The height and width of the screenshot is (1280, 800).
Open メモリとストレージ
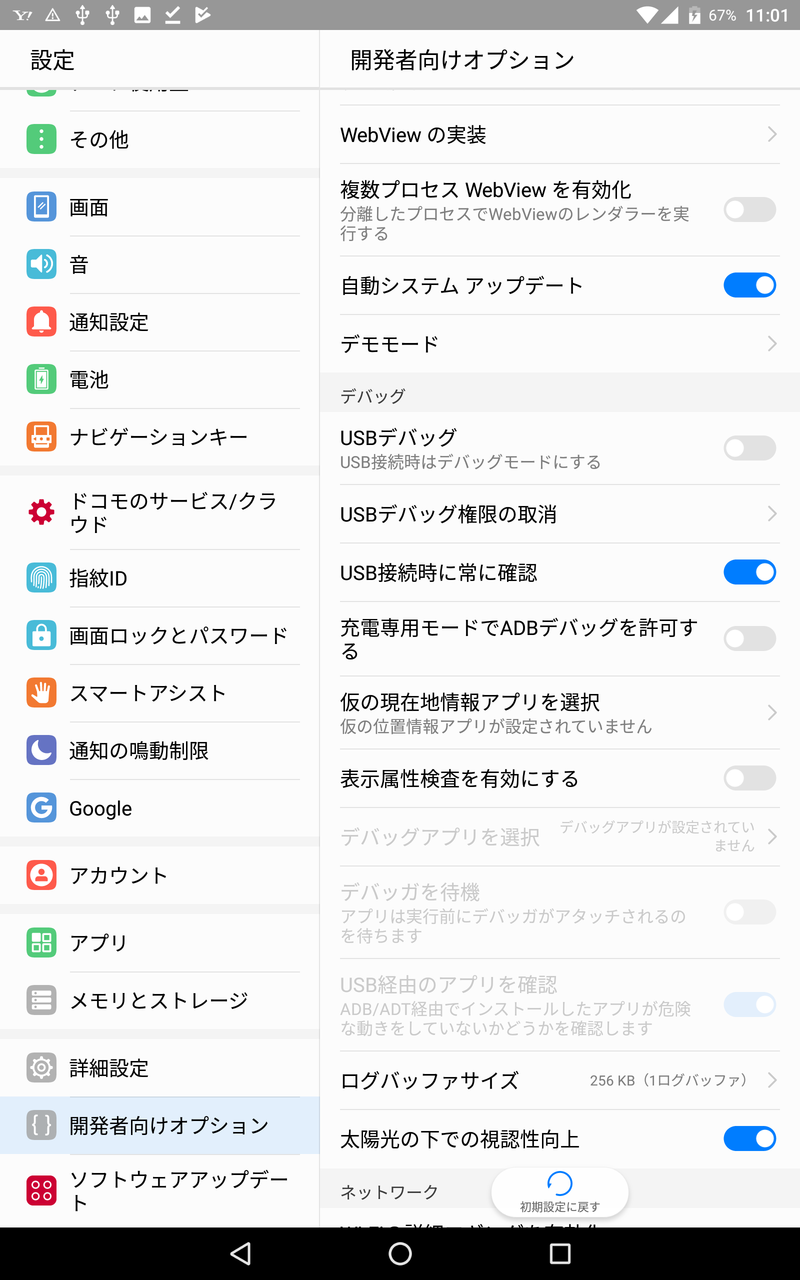click(x=160, y=1000)
